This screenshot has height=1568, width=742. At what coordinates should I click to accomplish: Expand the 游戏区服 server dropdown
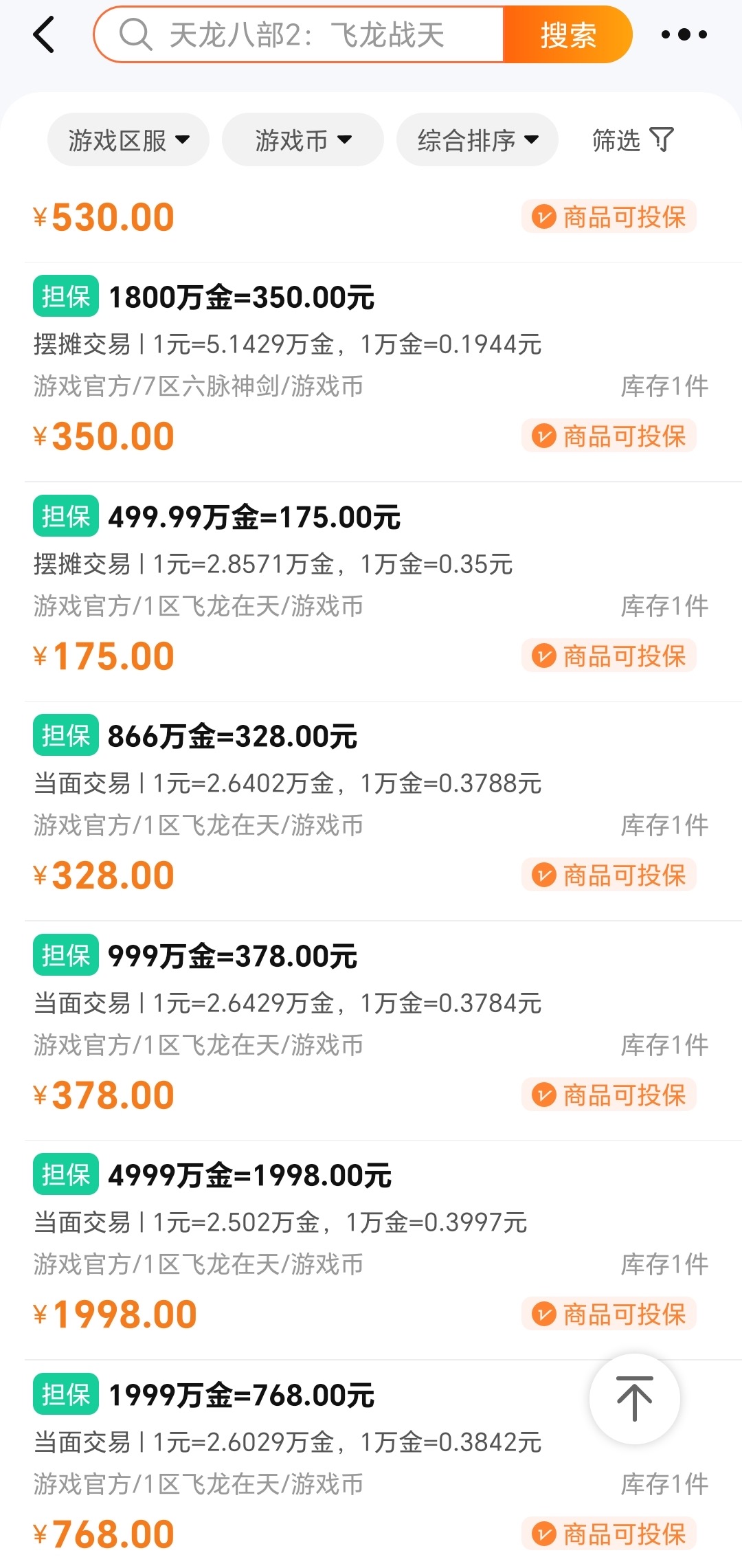128,140
